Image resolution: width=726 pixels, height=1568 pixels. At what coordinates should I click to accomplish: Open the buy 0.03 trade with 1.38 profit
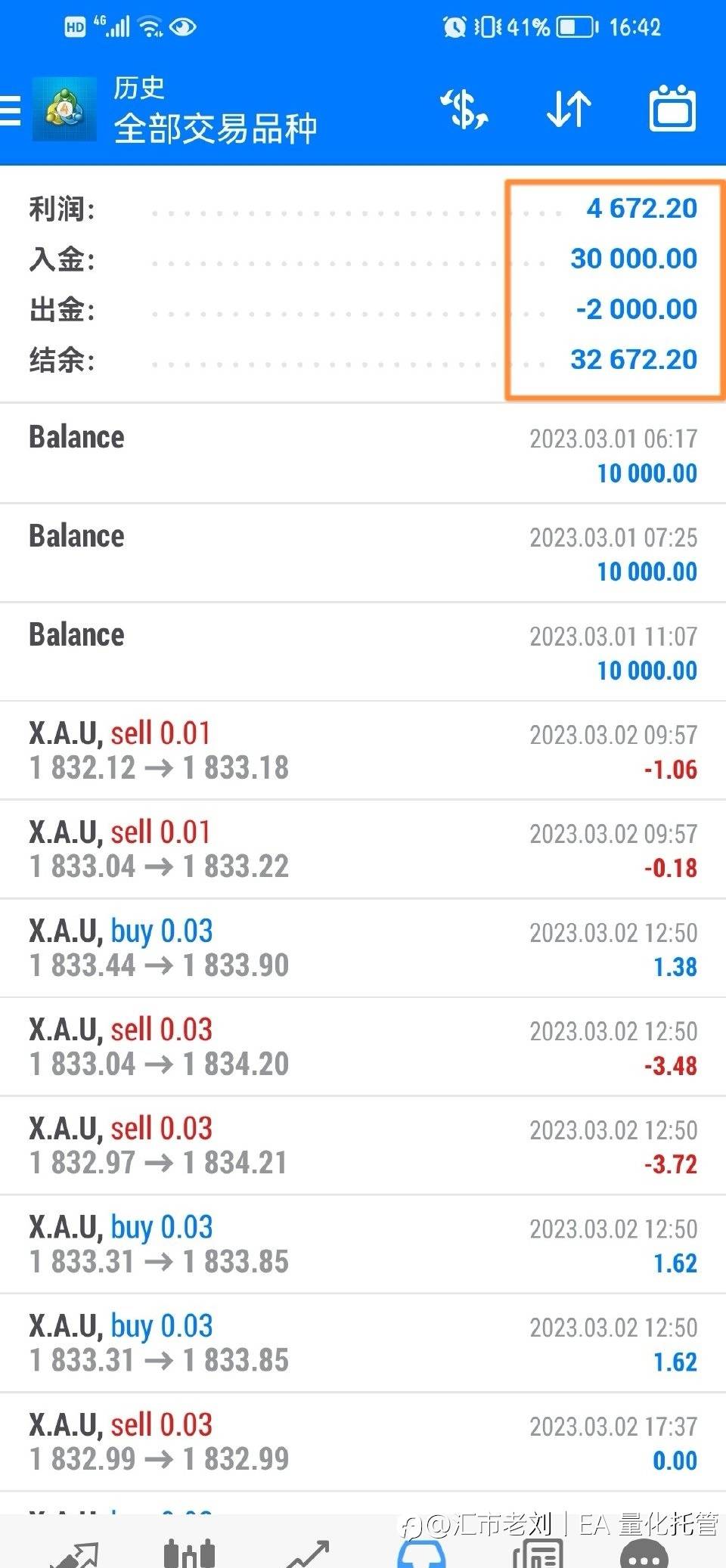[363, 948]
